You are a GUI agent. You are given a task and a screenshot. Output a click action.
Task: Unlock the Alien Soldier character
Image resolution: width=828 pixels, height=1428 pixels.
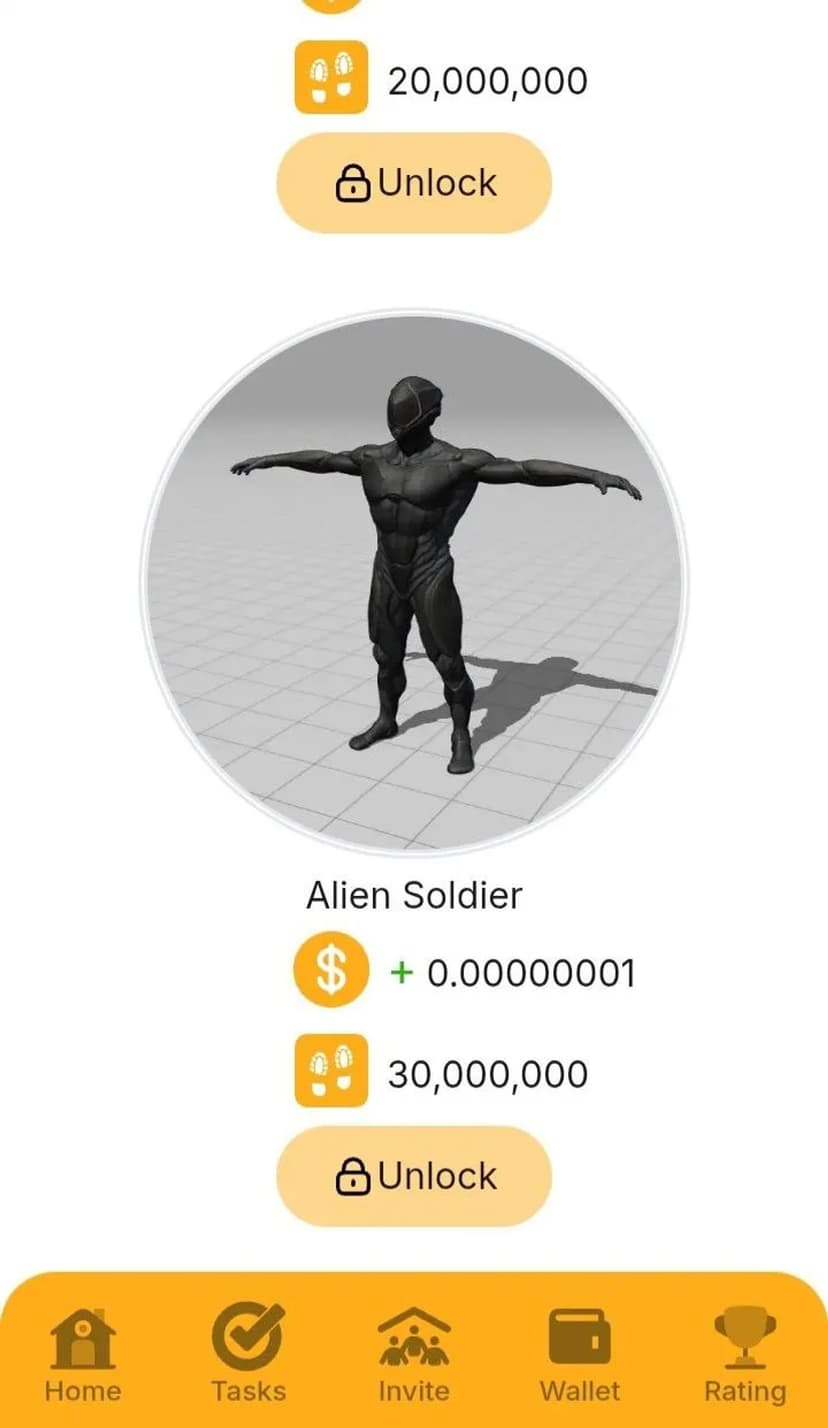(x=414, y=1176)
